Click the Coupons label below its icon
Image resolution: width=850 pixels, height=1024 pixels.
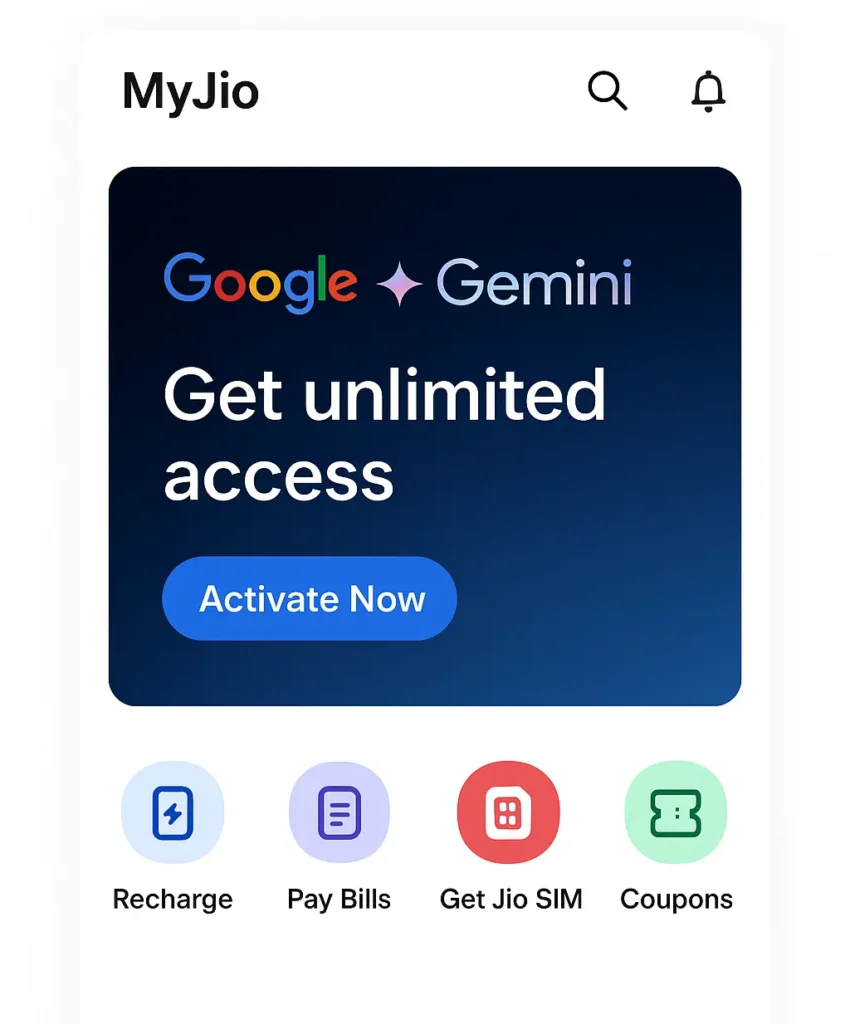675,899
